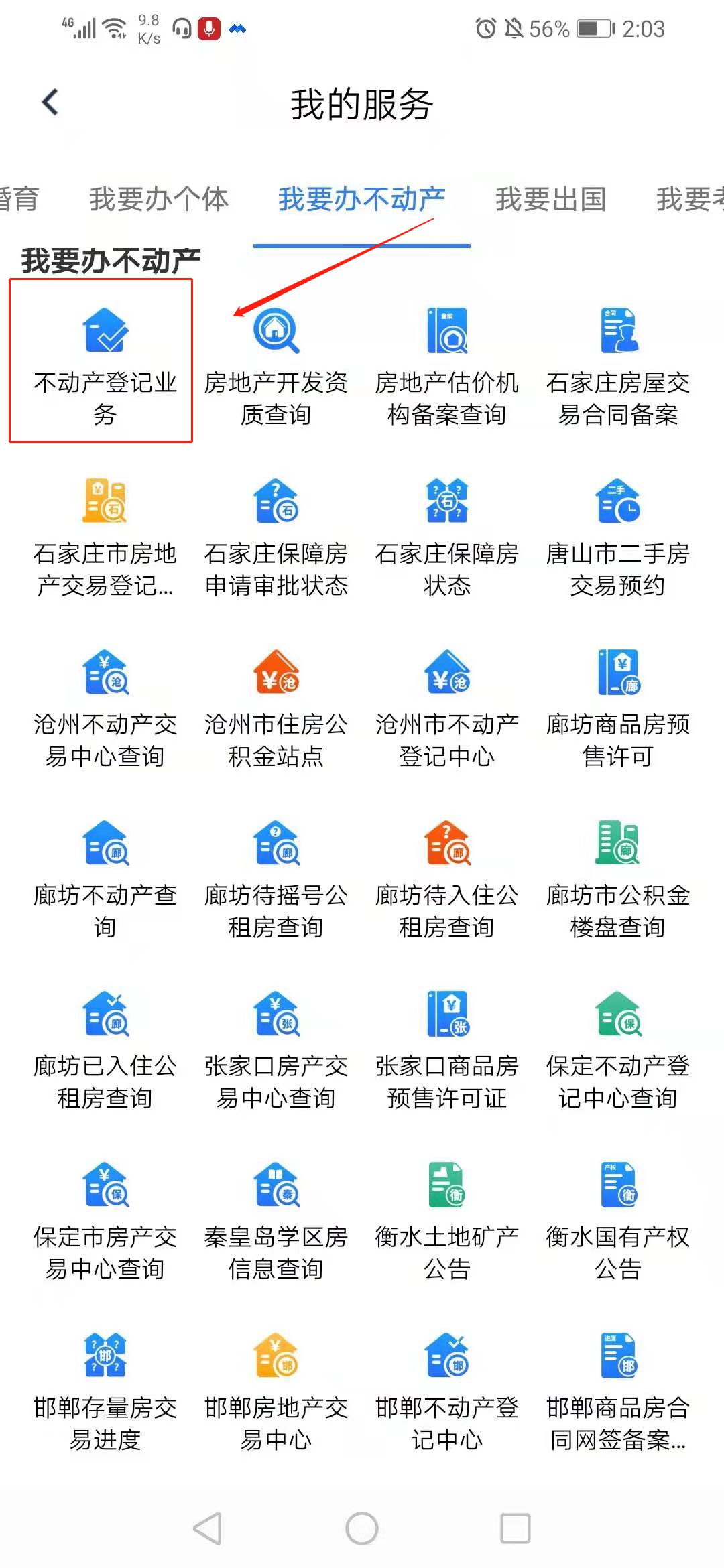Image resolution: width=724 pixels, height=1568 pixels.
Task: Go back using the top-left arrow
Action: tap(50, 103)
